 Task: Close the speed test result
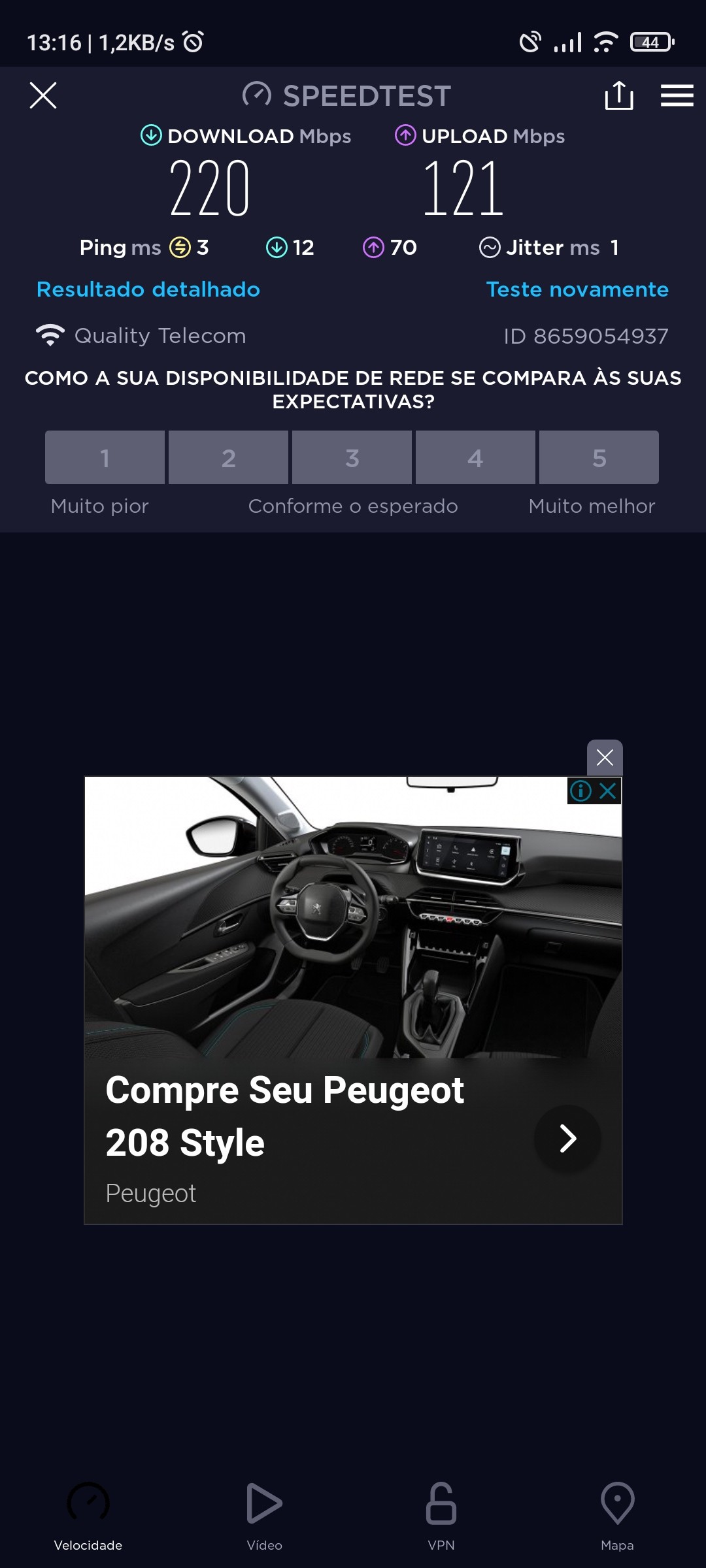click(x=43, y=95)
